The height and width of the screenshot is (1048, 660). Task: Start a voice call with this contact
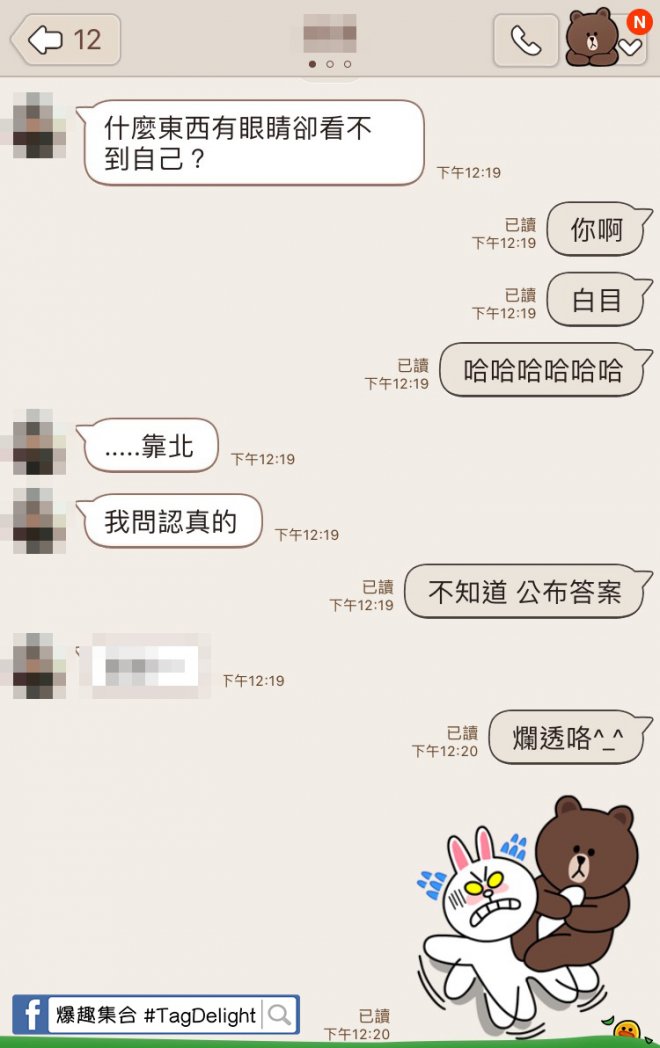525,41
